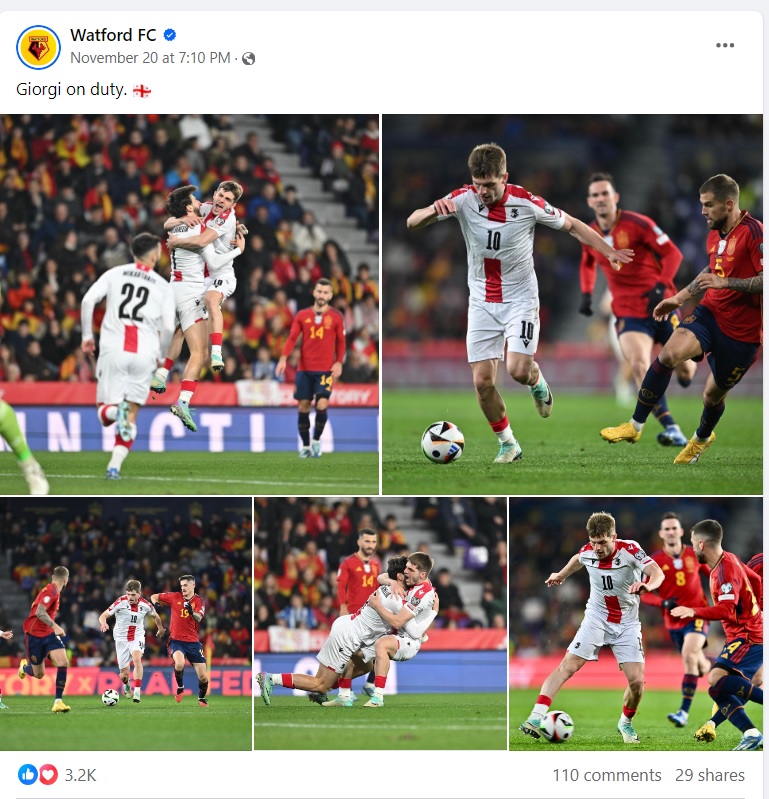Open the Watford FC page name link
This screenshot has height=799, width=769.
[113, 35]
